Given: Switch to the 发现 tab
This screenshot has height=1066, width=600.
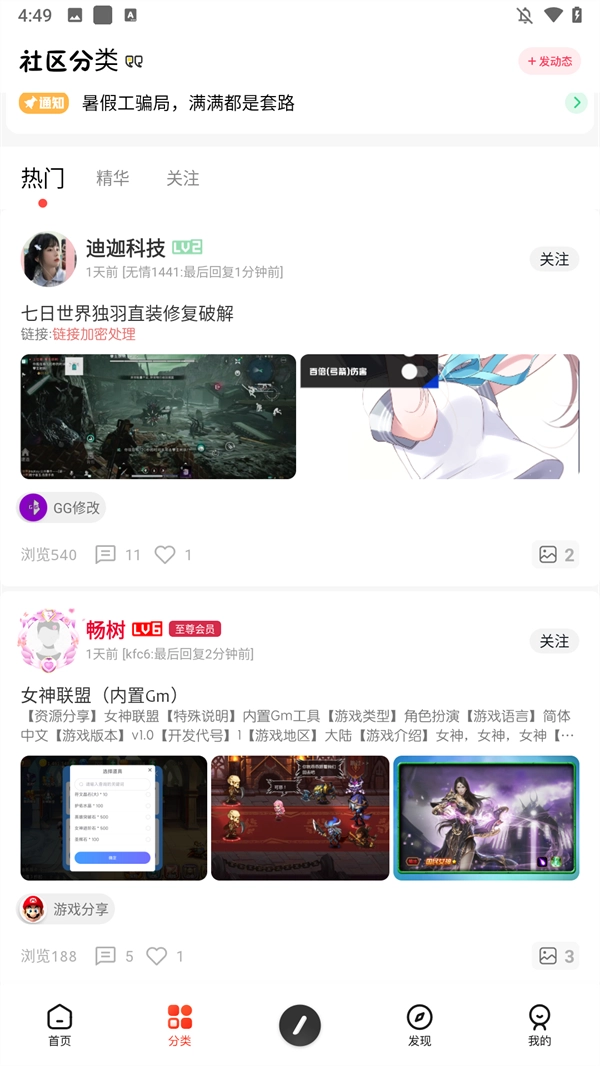Looking at the screenshot, I should pos(420,1025).
